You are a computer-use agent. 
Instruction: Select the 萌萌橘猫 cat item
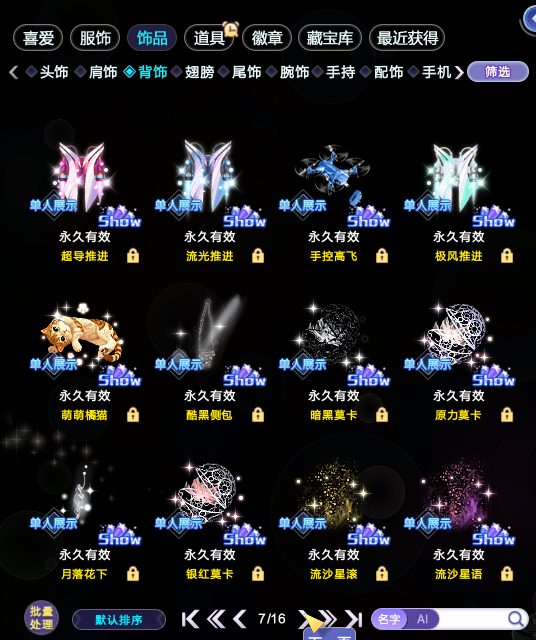pyautogui.click(x=85, y=341)
